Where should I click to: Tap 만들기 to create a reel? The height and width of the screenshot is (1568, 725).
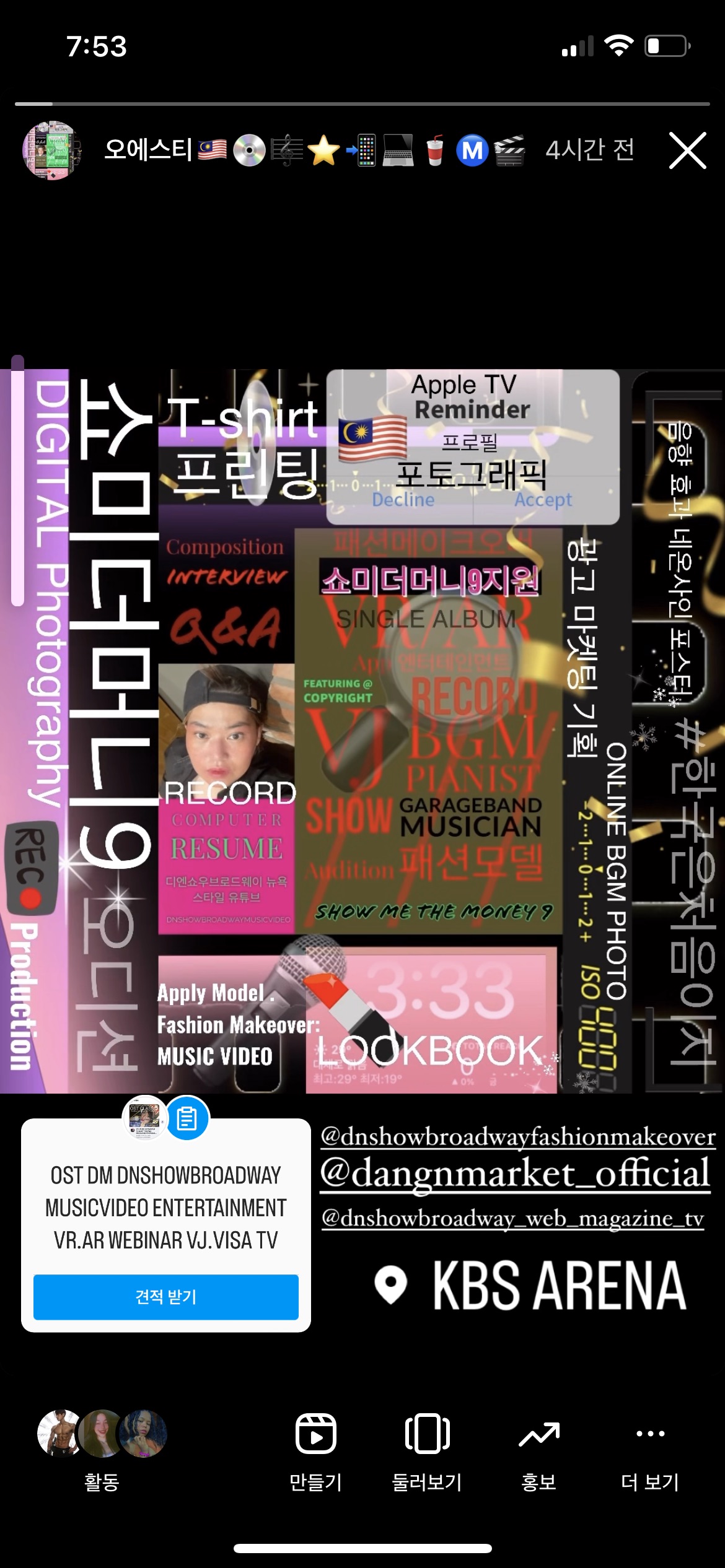[315, 1449]
